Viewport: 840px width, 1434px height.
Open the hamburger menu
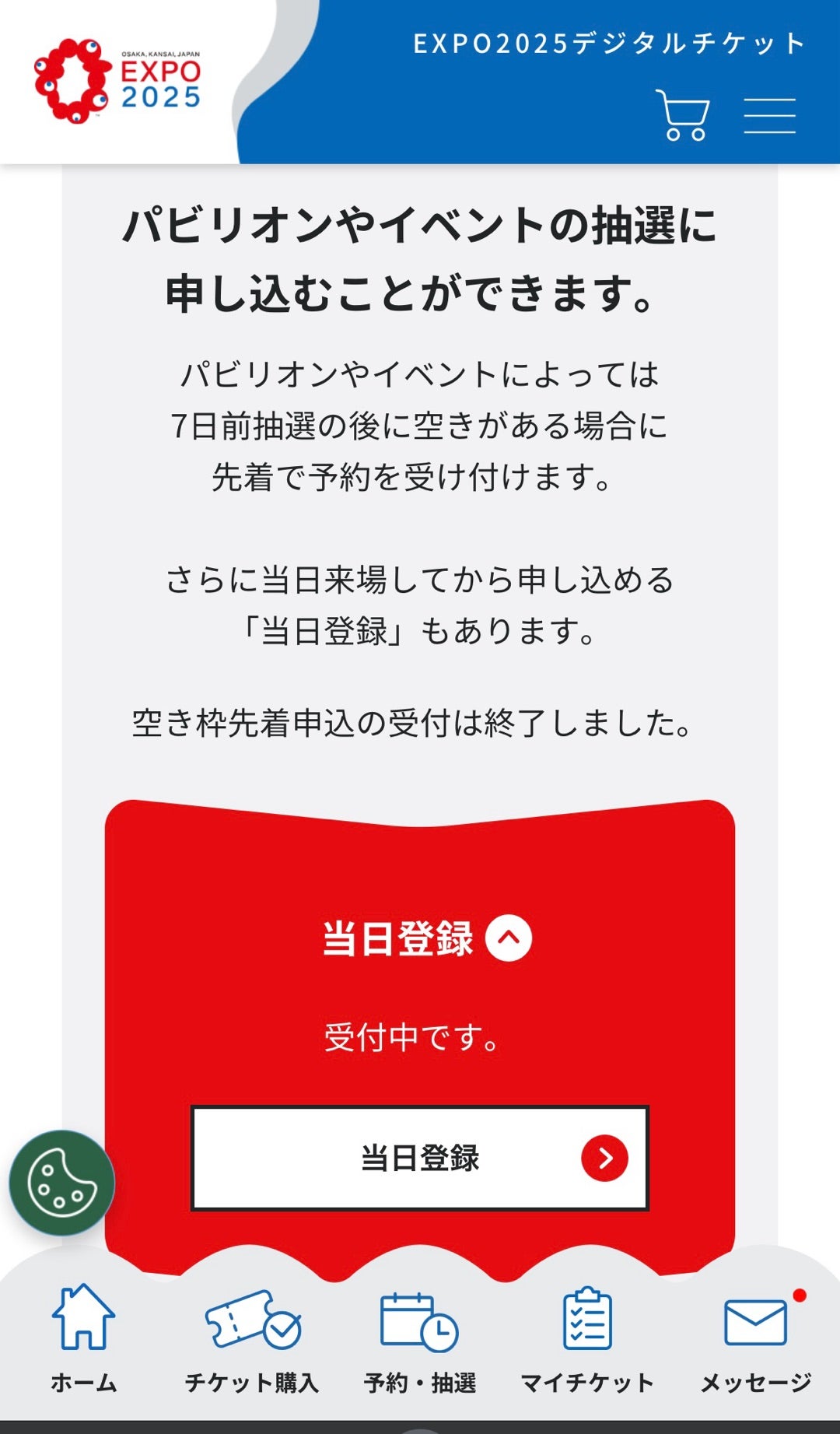pyautogui.click(x=769, y=116)
